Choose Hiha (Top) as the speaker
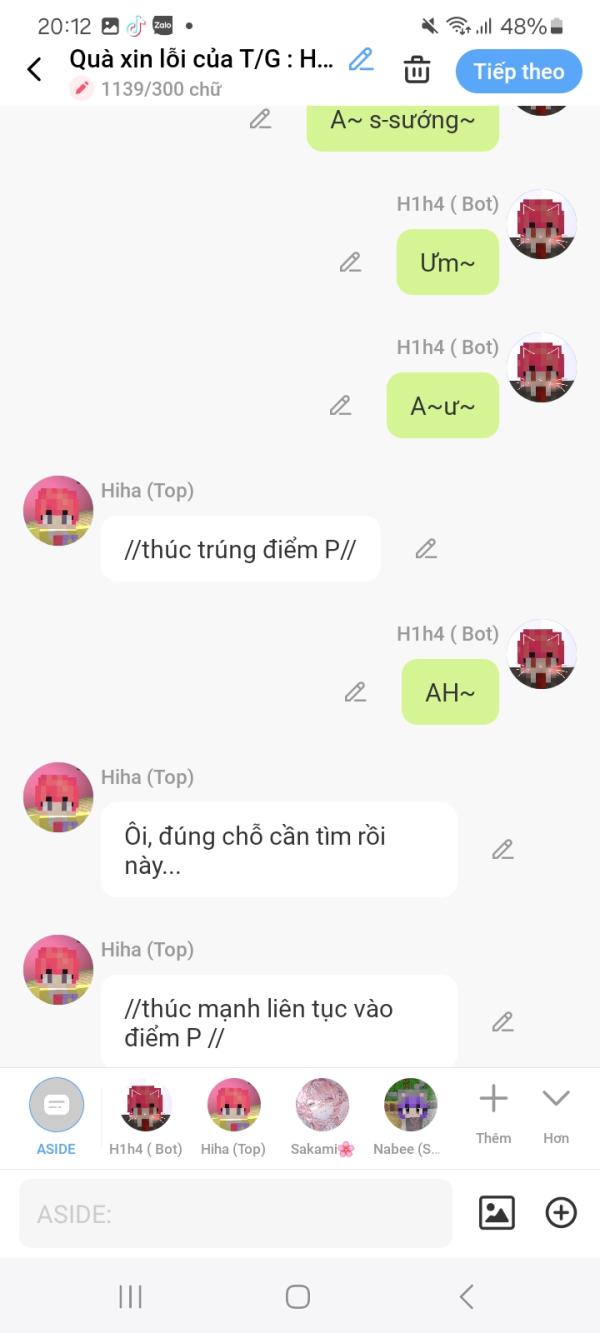This screenshot has width=600, height=1333. coord(233,1116)
